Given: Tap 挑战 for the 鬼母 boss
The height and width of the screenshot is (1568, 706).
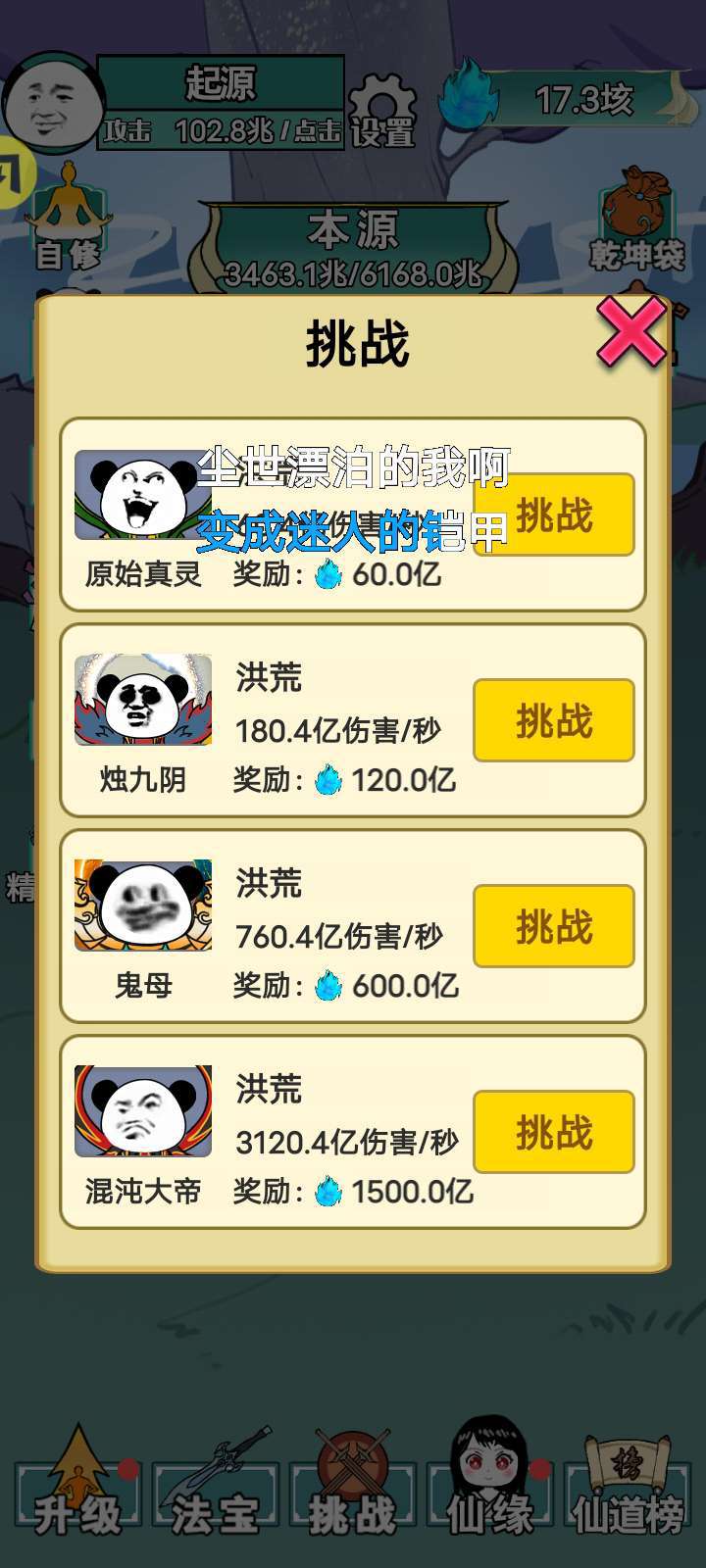Looking at the screenshot, I should pyautogui.click(x=554, y=926).
